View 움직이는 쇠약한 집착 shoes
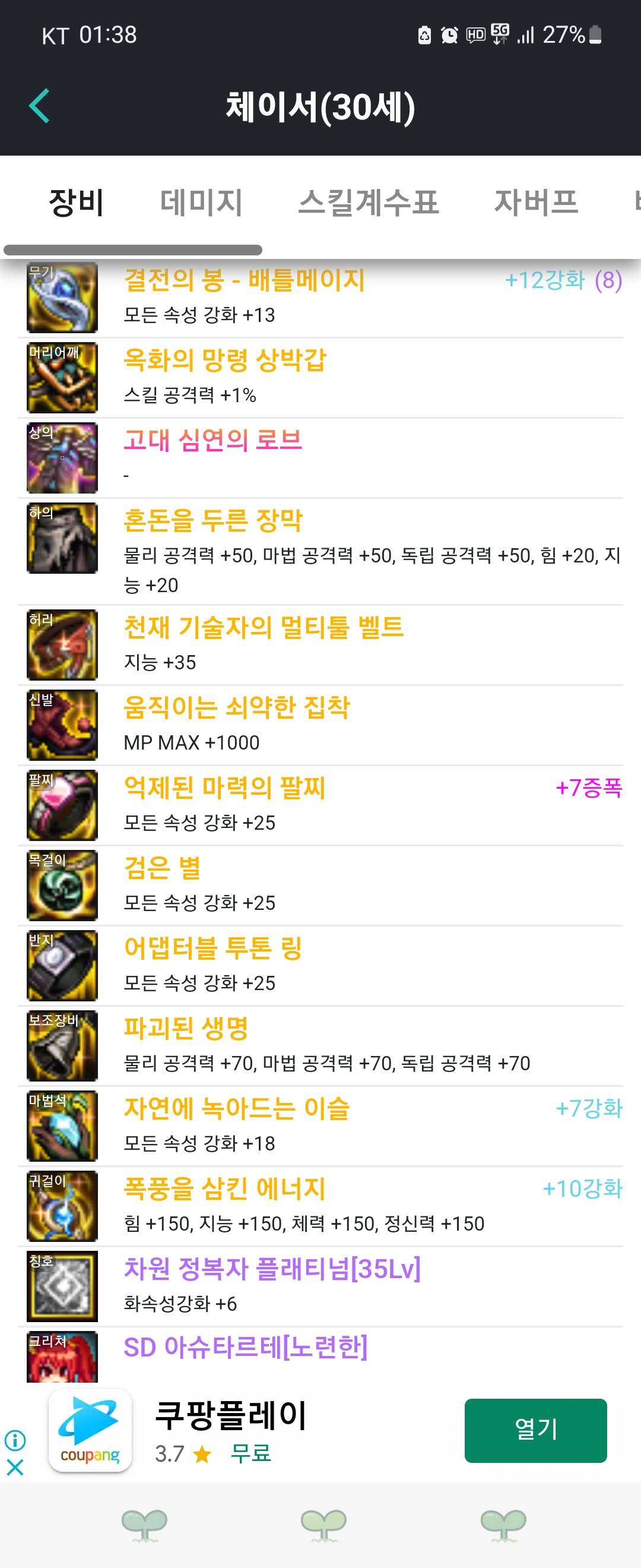Screen dimensions: 641x1568 point(237,708)
